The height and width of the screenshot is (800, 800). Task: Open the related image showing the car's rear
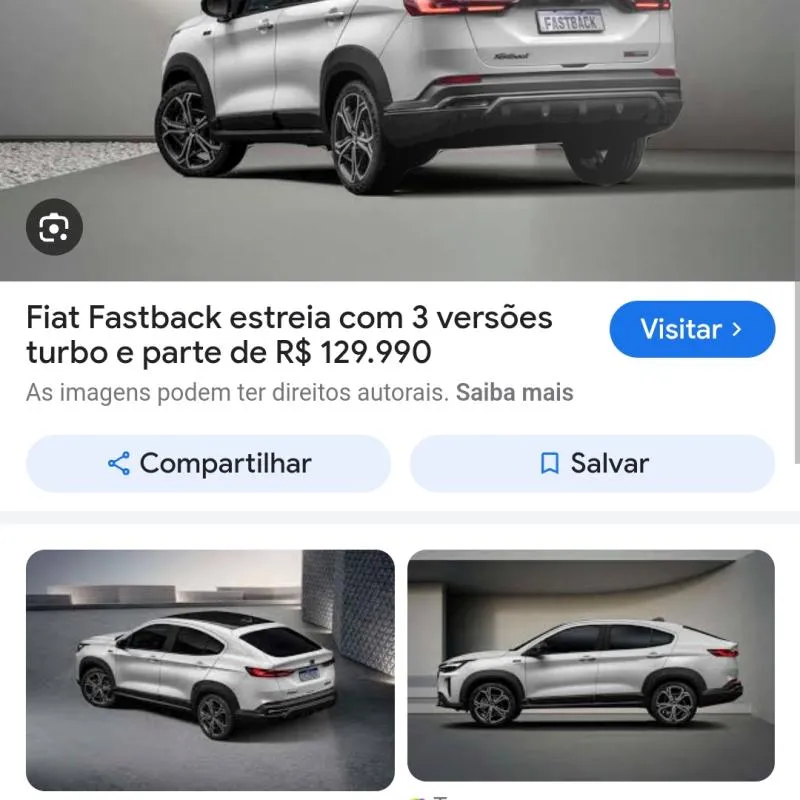(210, 670)
